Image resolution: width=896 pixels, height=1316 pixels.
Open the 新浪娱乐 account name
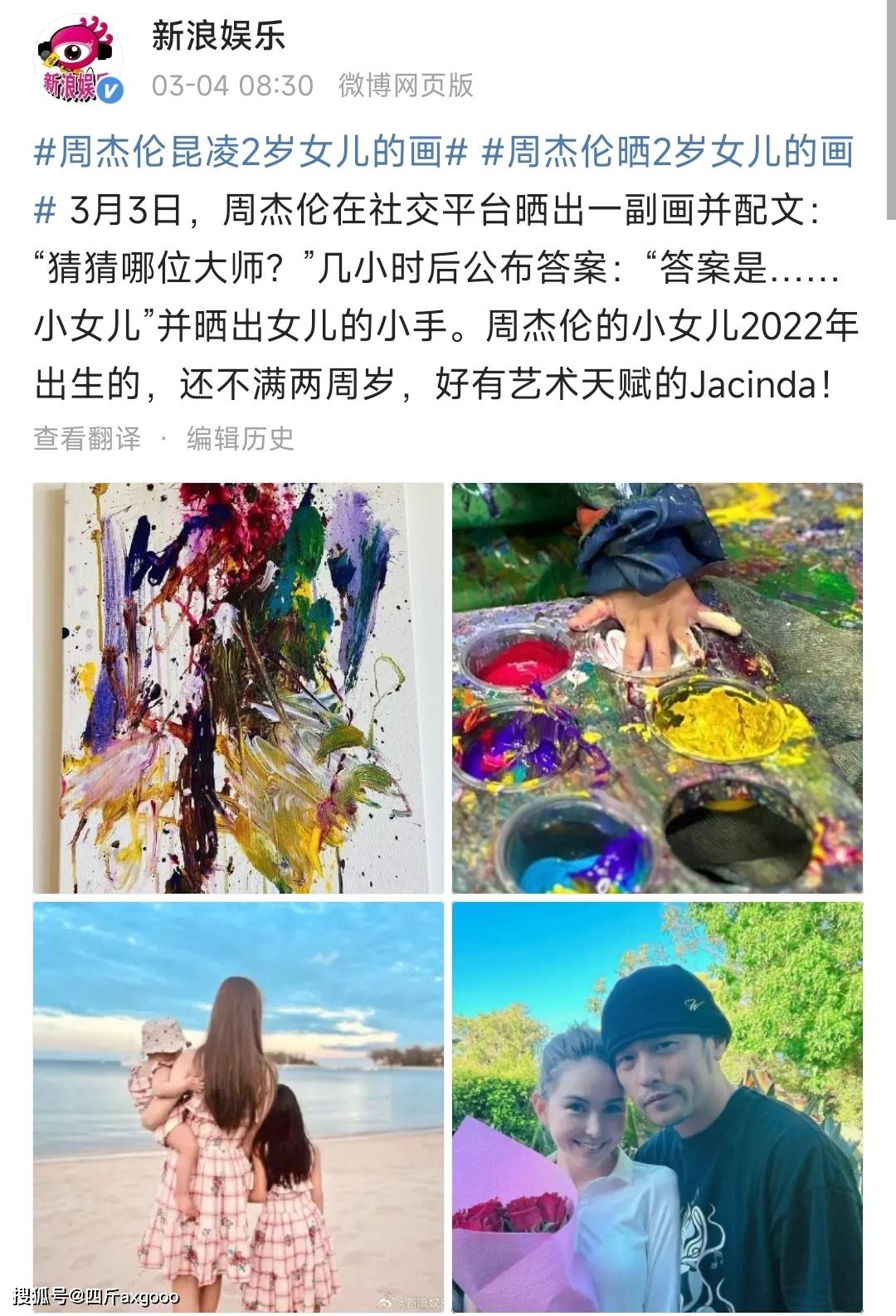218,37
